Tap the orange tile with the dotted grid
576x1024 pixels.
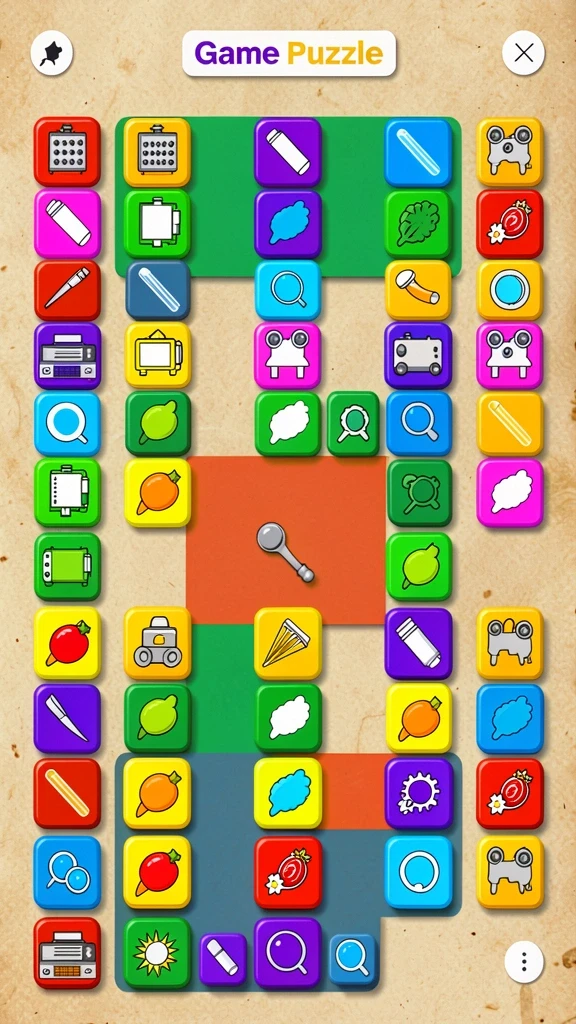coord(157,152)
